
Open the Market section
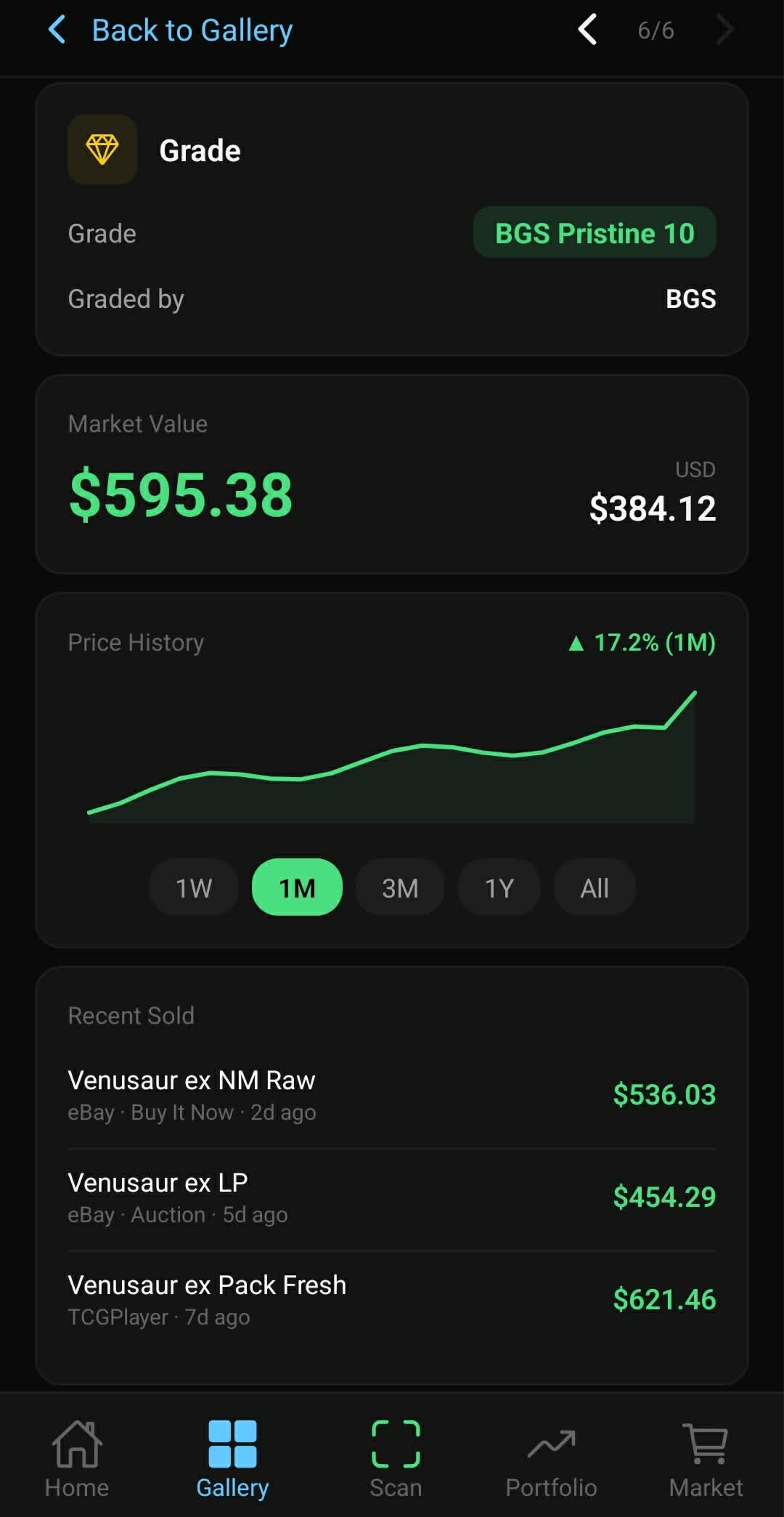point(705,1460)
